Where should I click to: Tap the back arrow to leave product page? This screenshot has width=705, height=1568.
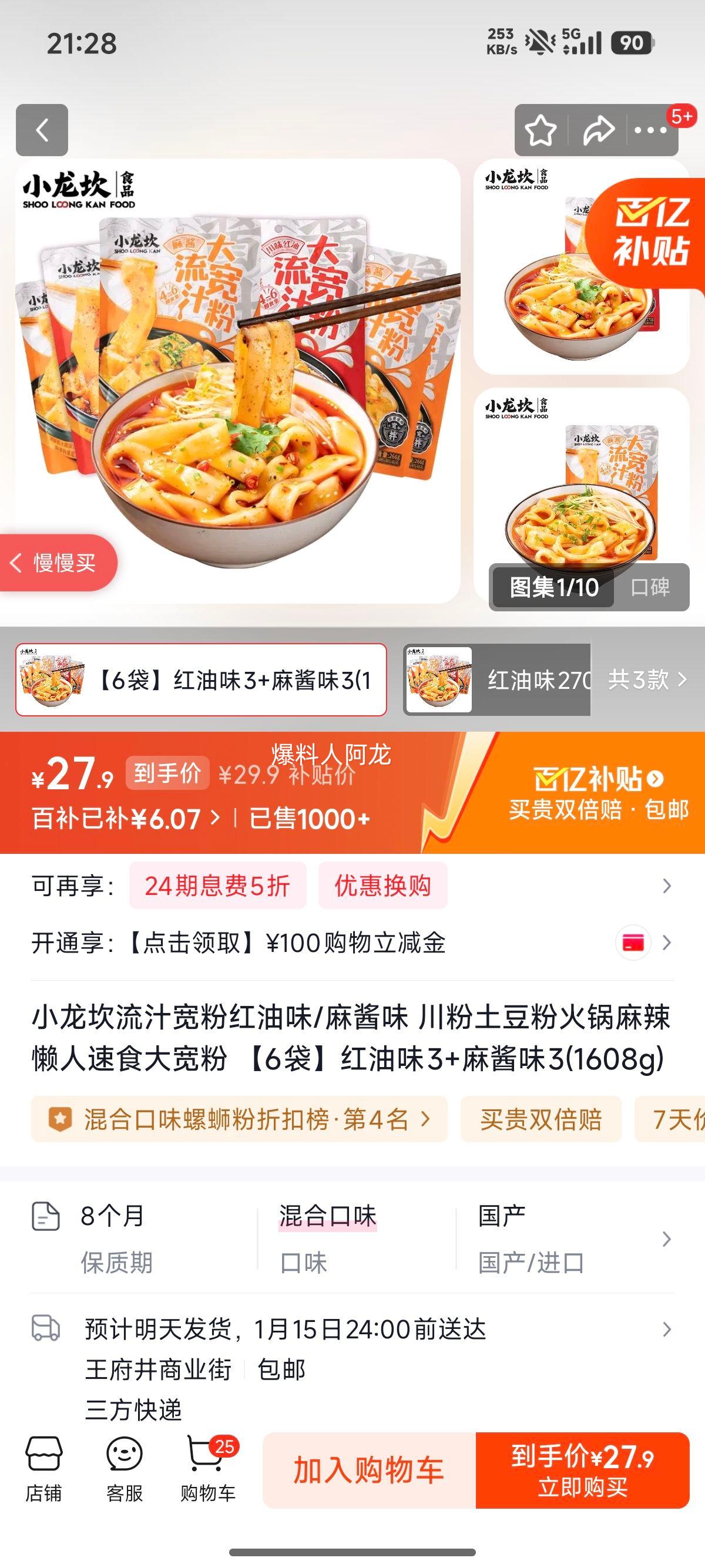(x=41, y=130)
